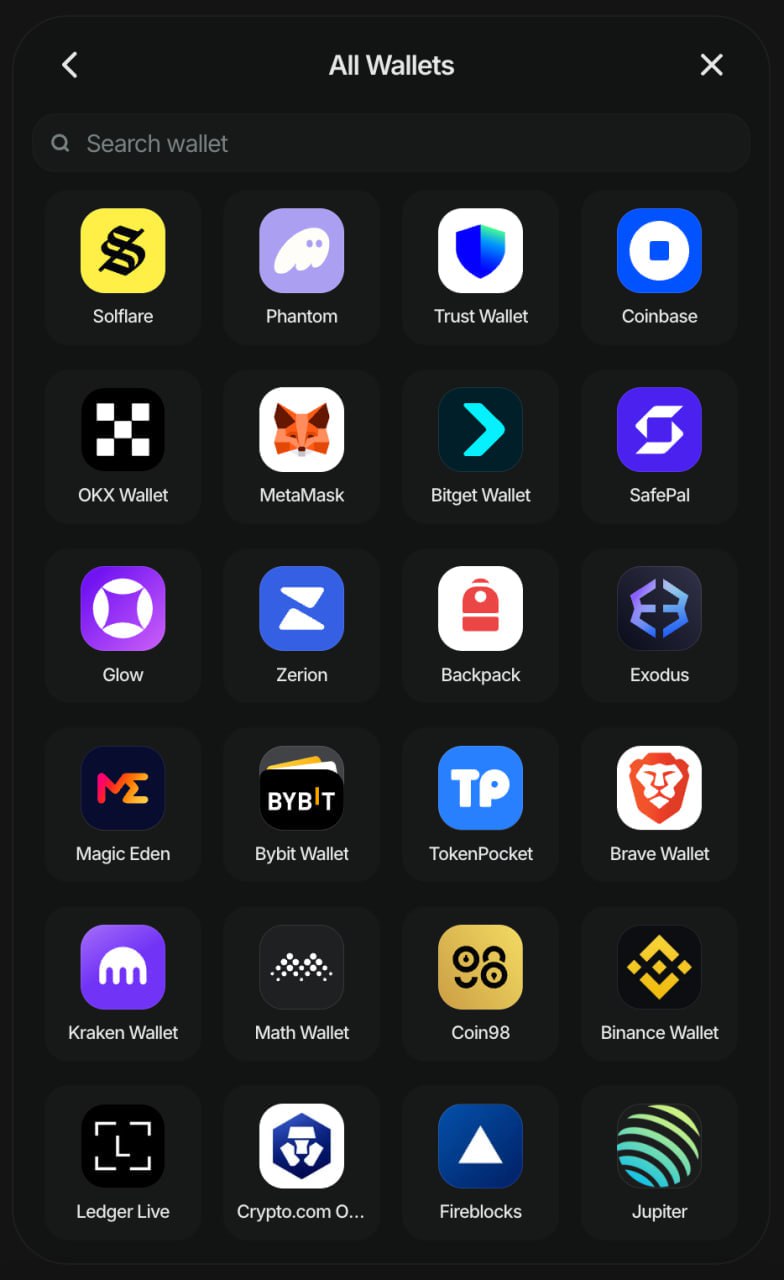Choose Phantom wallet
This screenshot has height=1280, width=784.
tap(301, 267)
